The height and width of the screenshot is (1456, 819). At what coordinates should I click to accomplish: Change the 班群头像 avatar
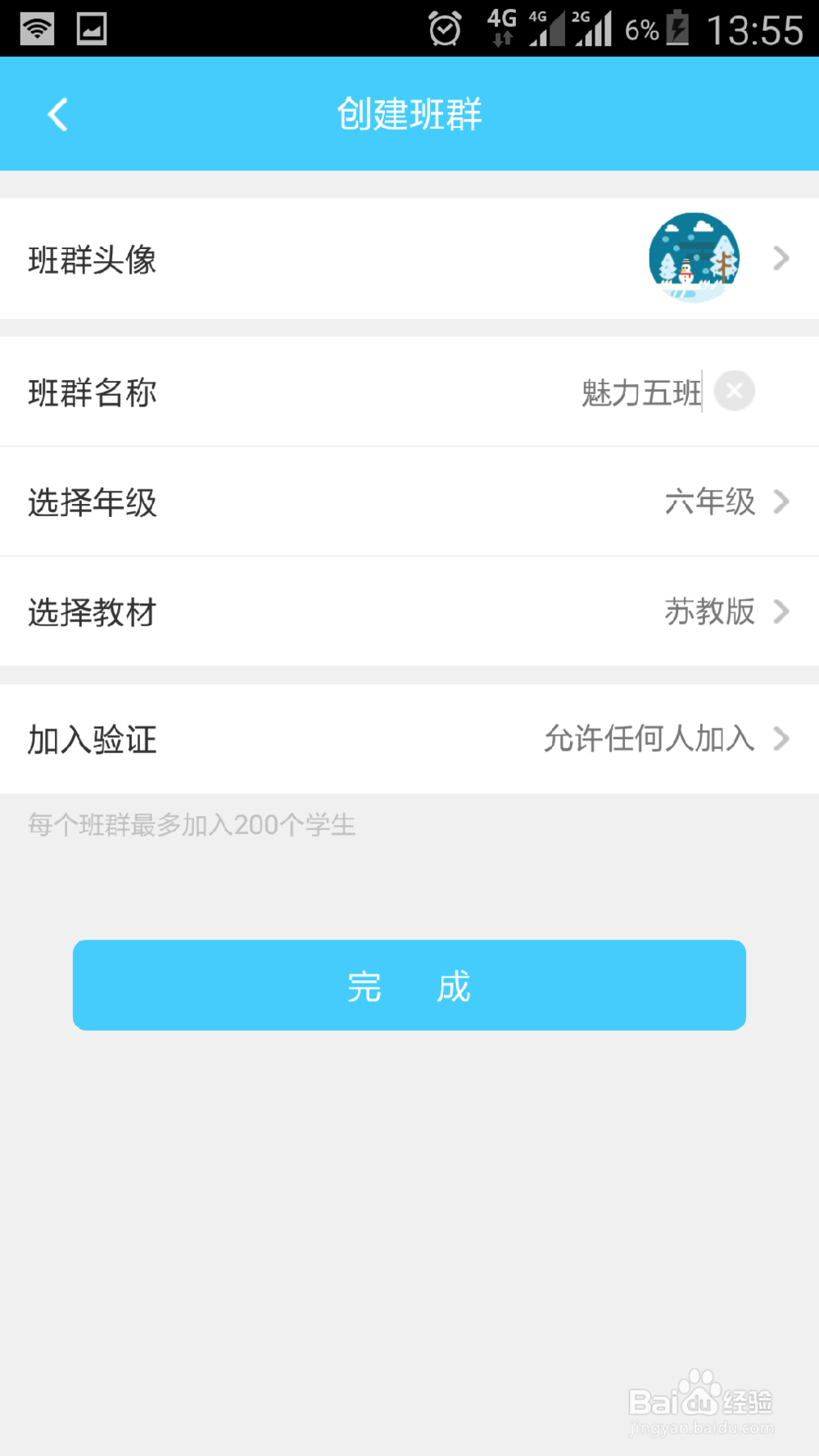694,258
